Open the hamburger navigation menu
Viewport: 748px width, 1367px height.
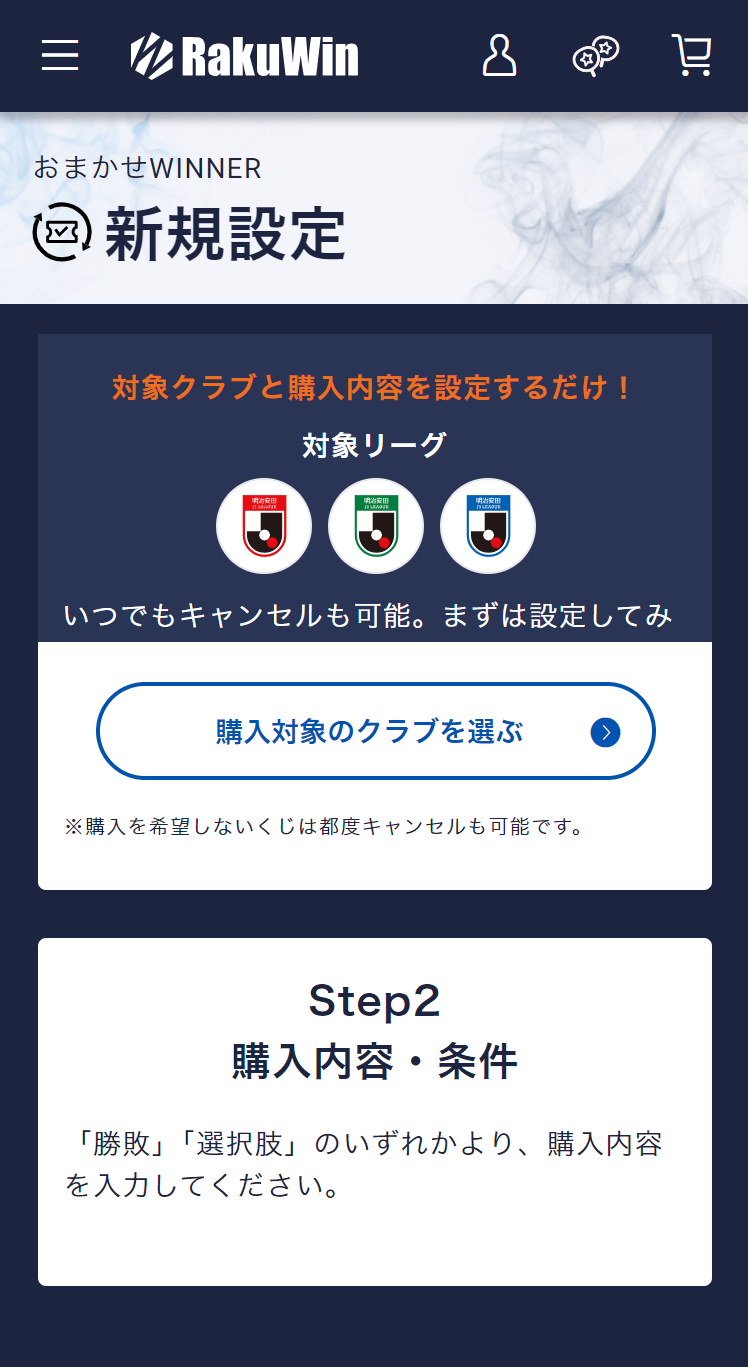[59, 56]
